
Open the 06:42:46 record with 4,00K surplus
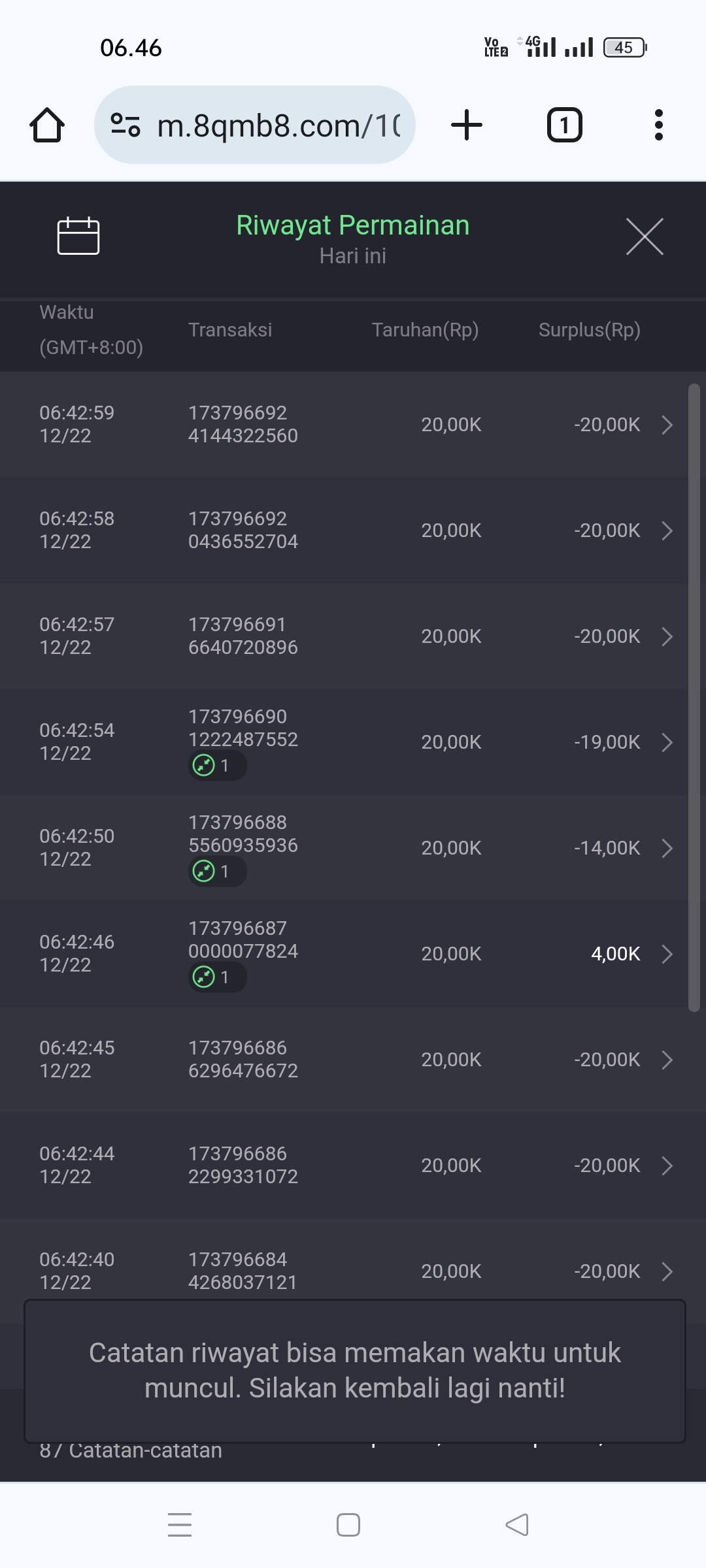point(667,954)
